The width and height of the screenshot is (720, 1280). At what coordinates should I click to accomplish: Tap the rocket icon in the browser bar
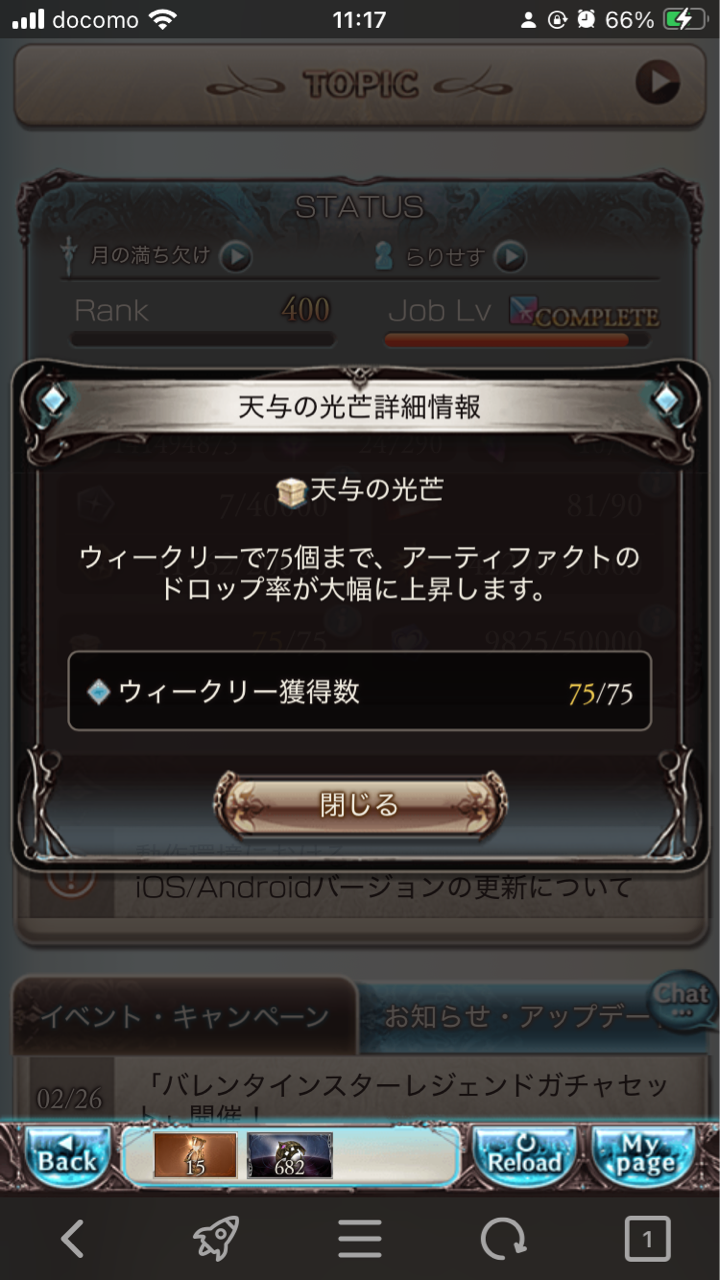pos(215,1240)
